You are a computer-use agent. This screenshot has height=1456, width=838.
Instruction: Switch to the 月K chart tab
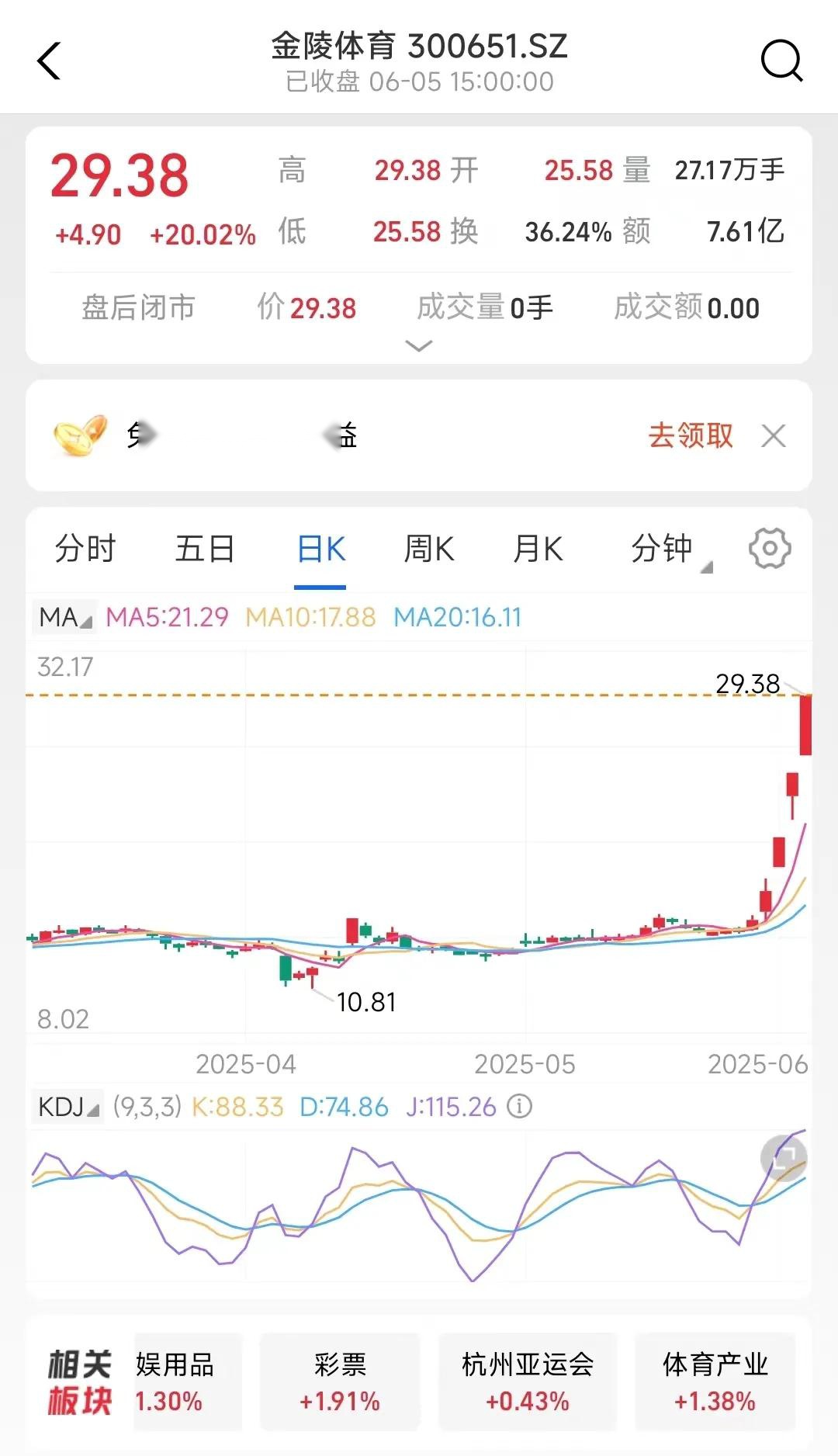[x=538, y=549]
